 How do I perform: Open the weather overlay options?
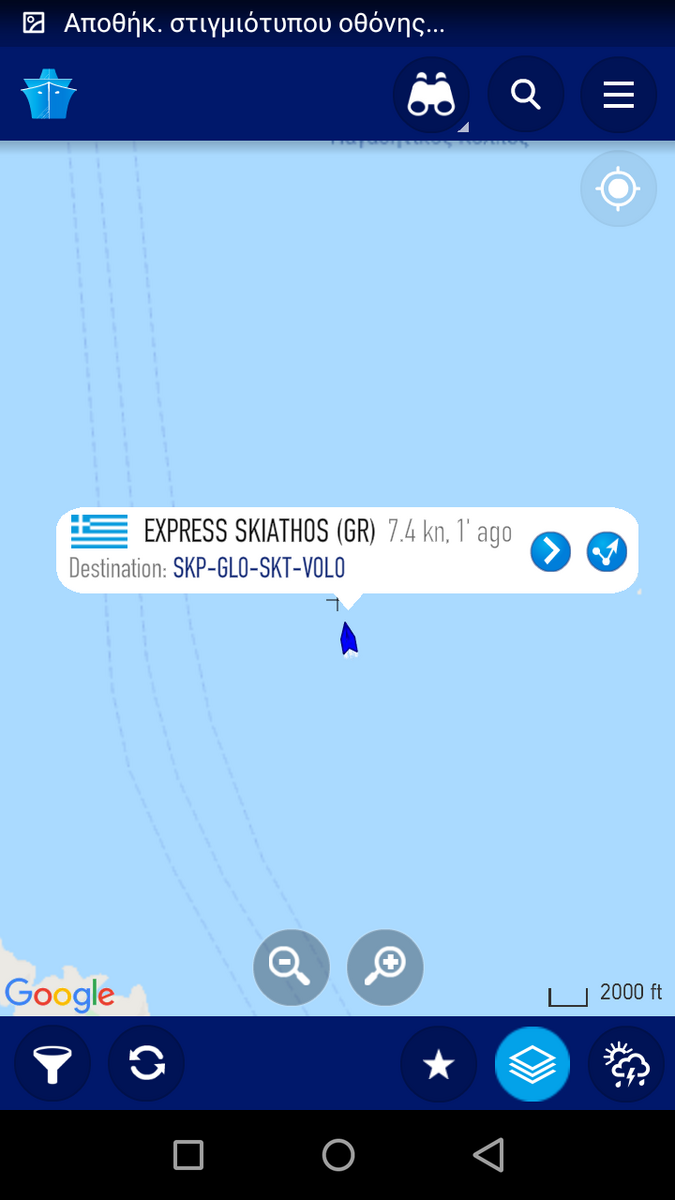[626, 1064]
